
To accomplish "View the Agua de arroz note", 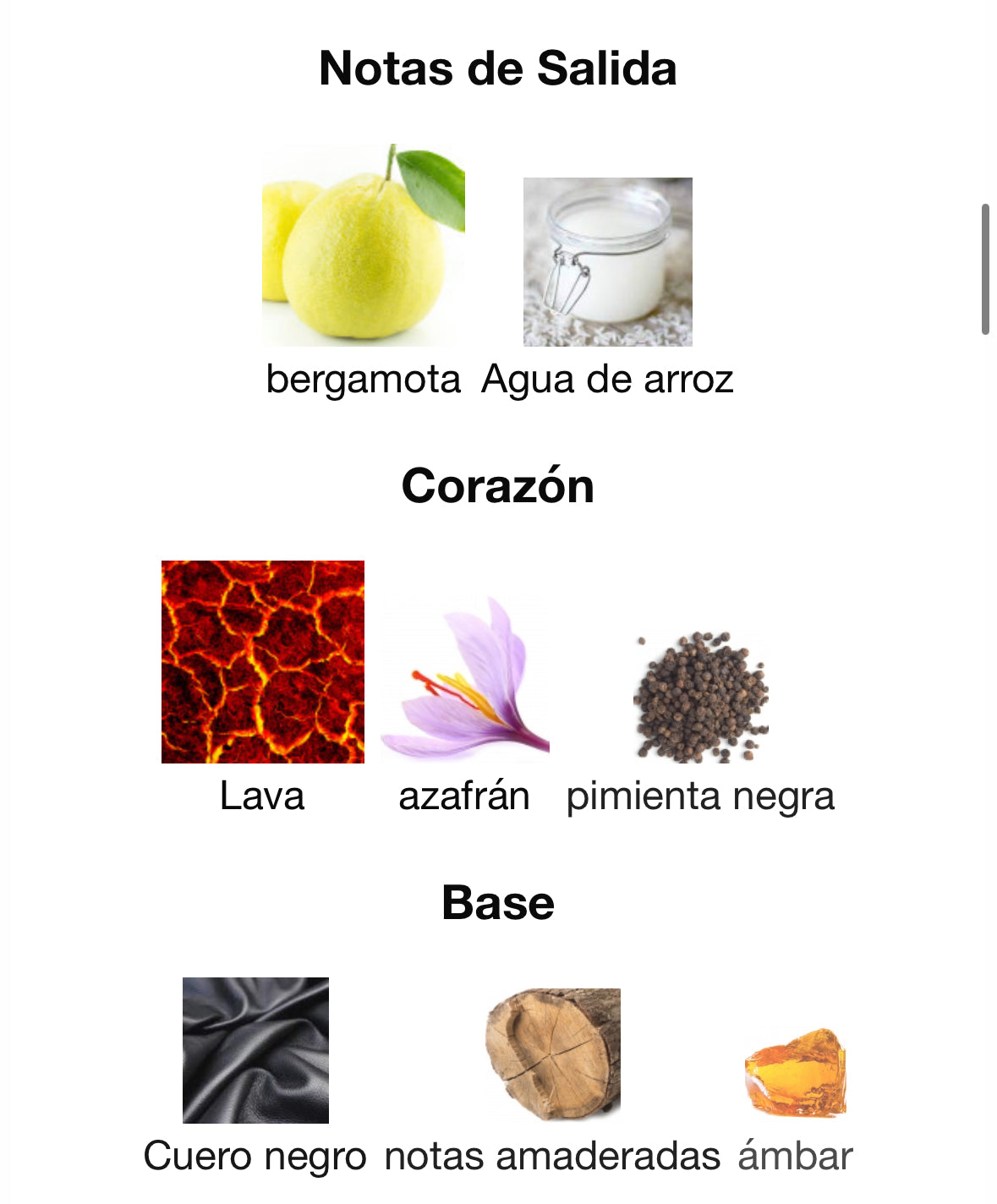I will 607,262.
